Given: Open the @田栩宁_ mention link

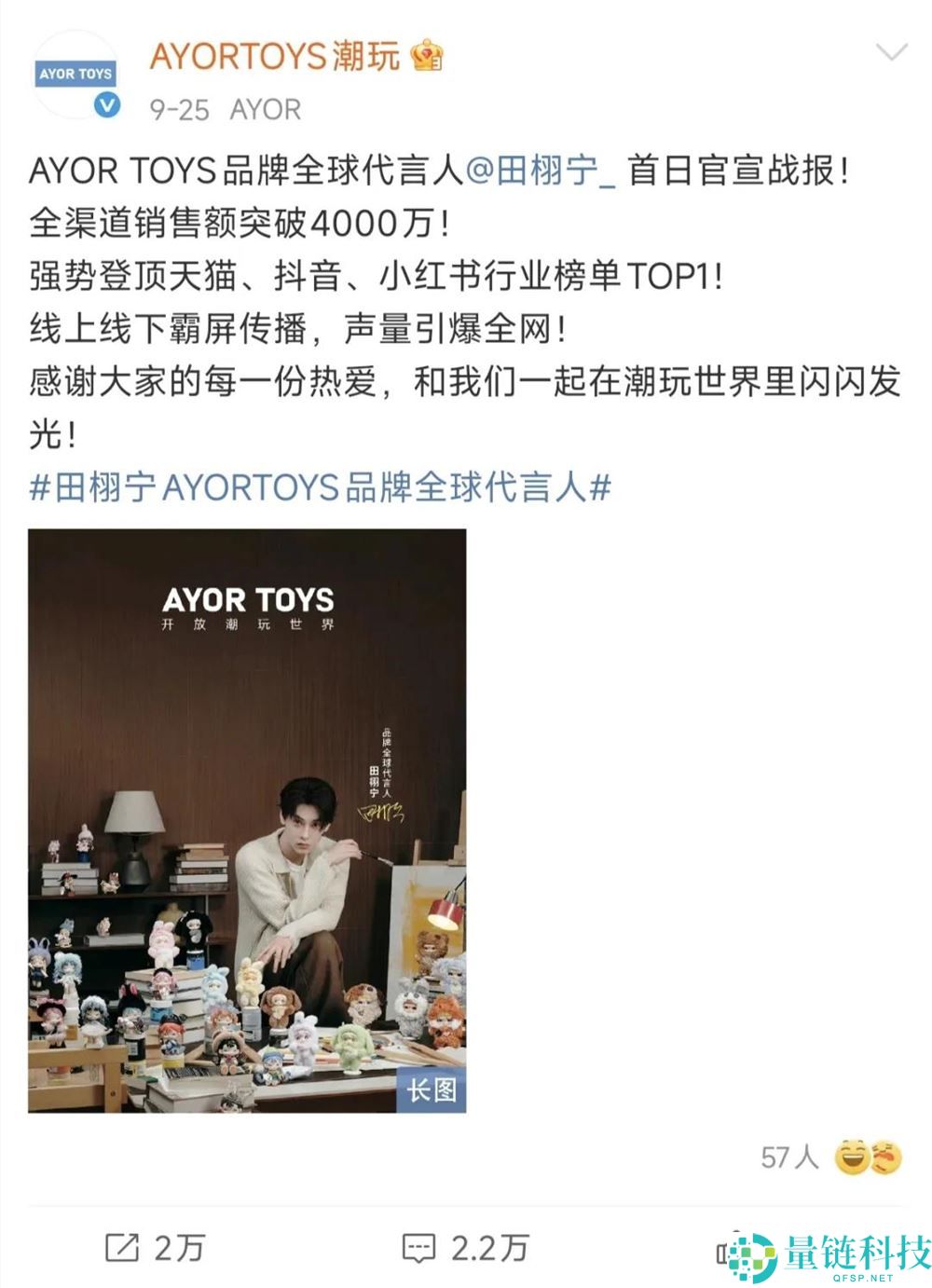Looking at the screenshot, I should [x=540, y=171].
